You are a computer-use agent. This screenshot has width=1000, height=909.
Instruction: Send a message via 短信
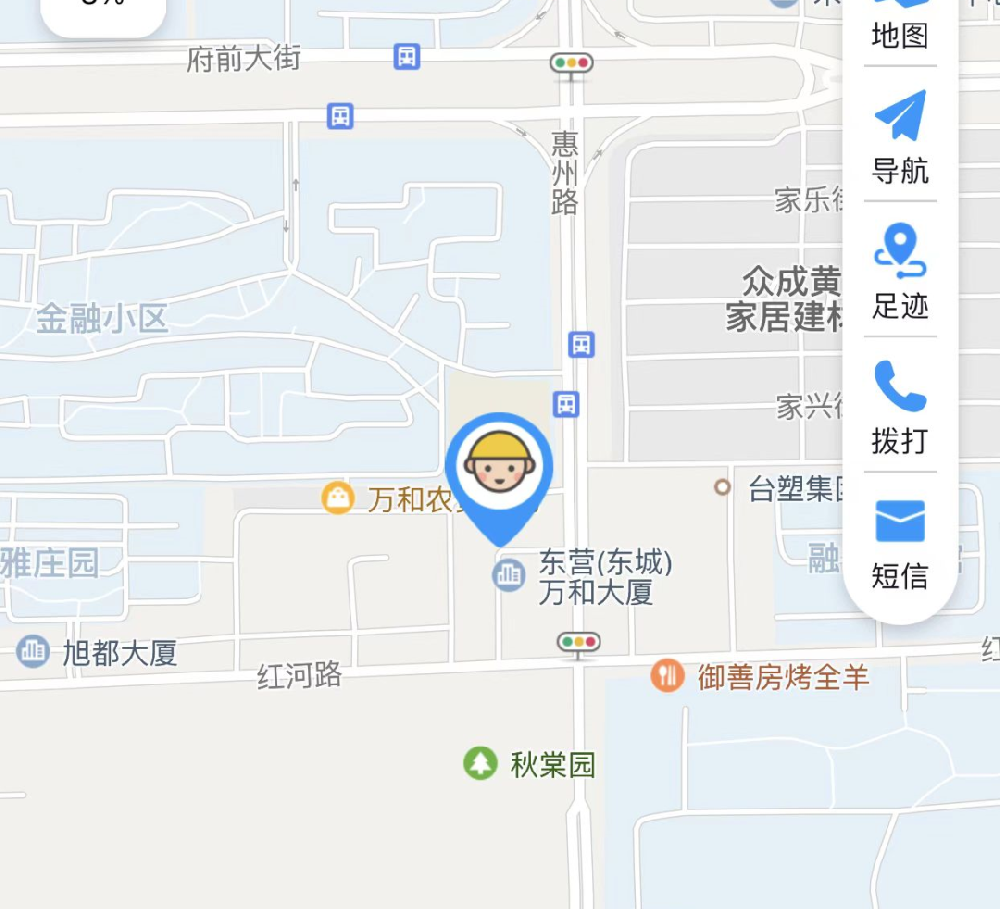click(900, 543)
